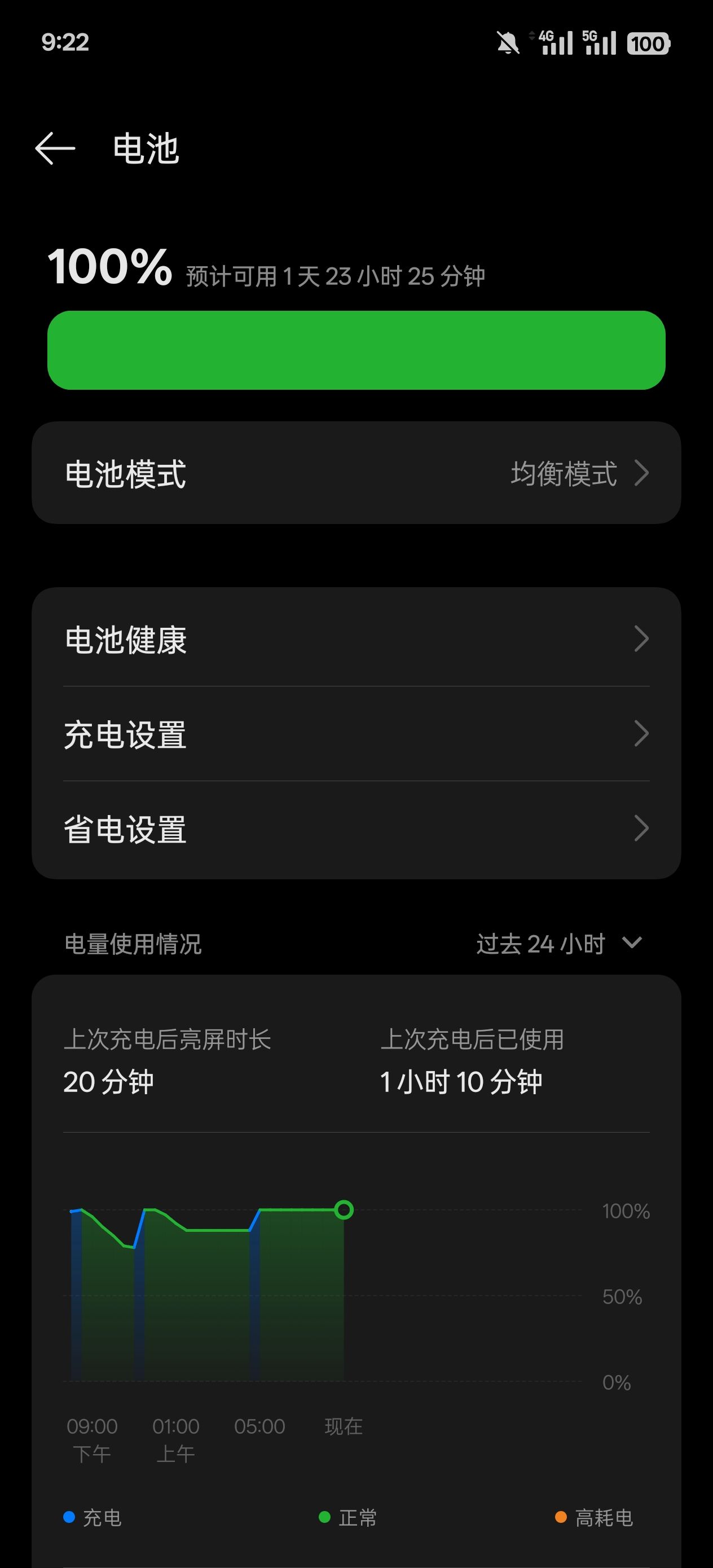The image size is (713, 1568).
Task: Open 省电设置 page
Action: (x=356, y=829)
